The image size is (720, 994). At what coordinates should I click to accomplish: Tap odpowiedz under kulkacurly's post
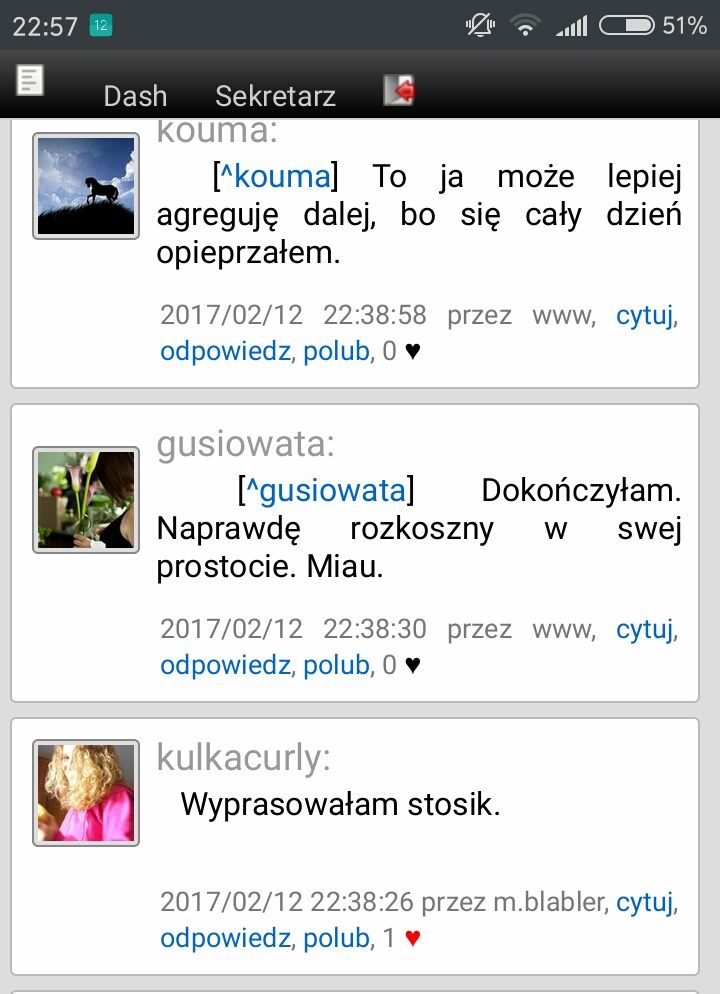(x=225, y=939)
